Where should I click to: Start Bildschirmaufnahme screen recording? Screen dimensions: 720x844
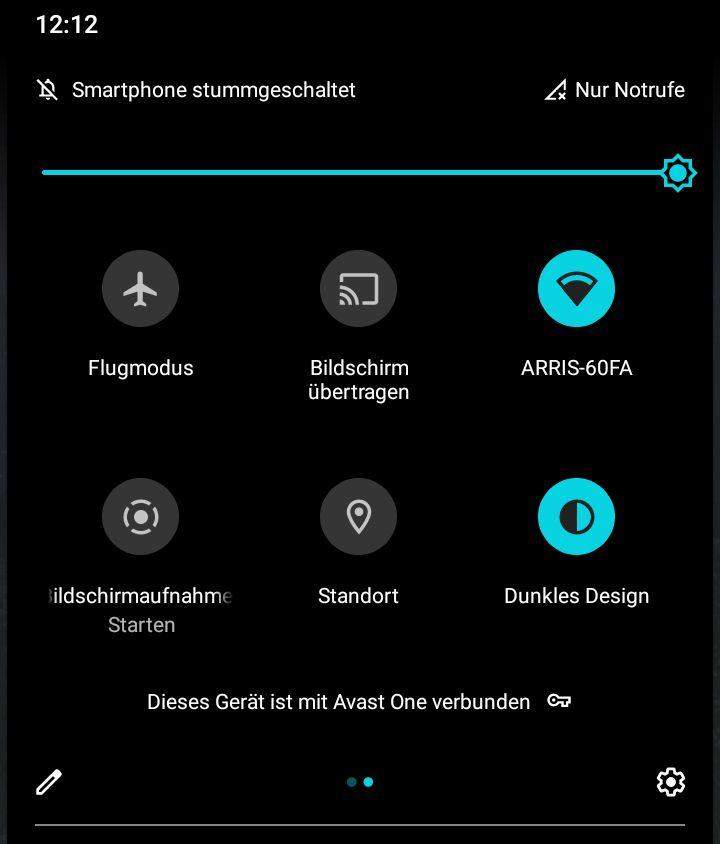point(140,517)
